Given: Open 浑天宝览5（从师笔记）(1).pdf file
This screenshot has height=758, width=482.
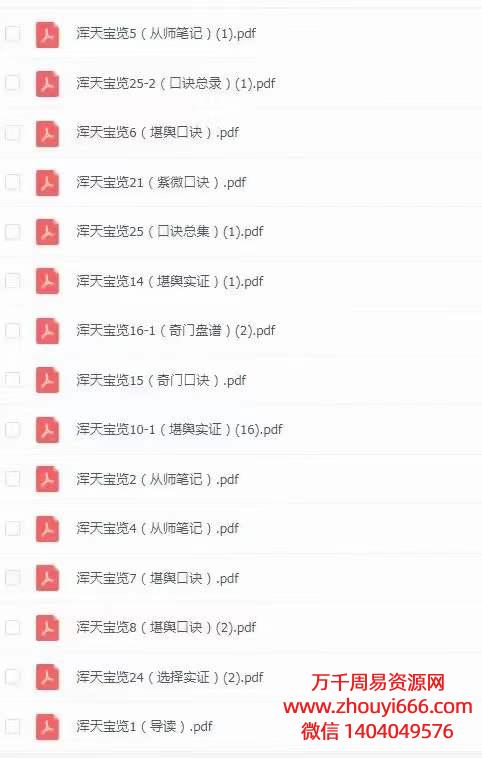Looking at the screenshot, I should tap(166, 34).
